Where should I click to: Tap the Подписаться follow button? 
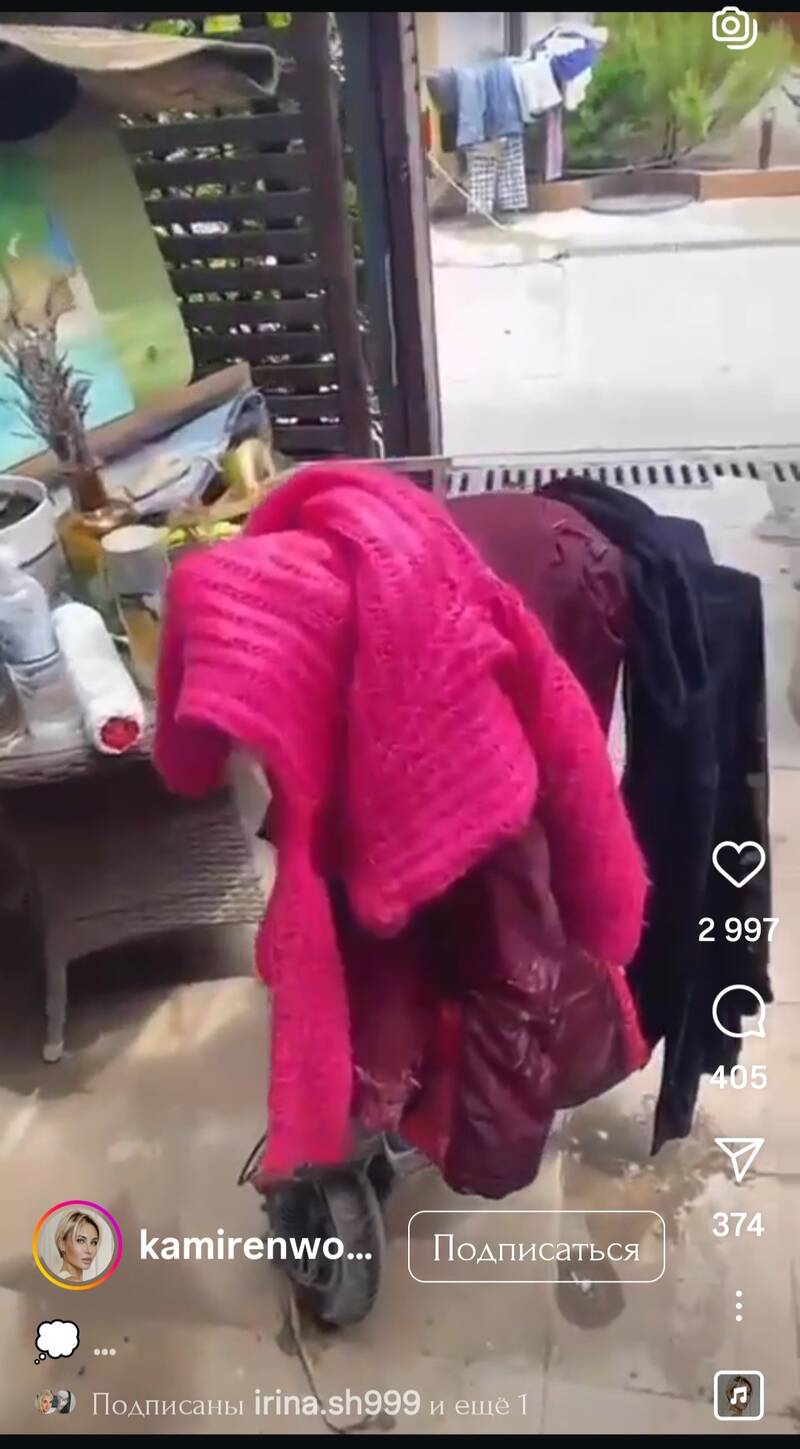point(536,1247)
